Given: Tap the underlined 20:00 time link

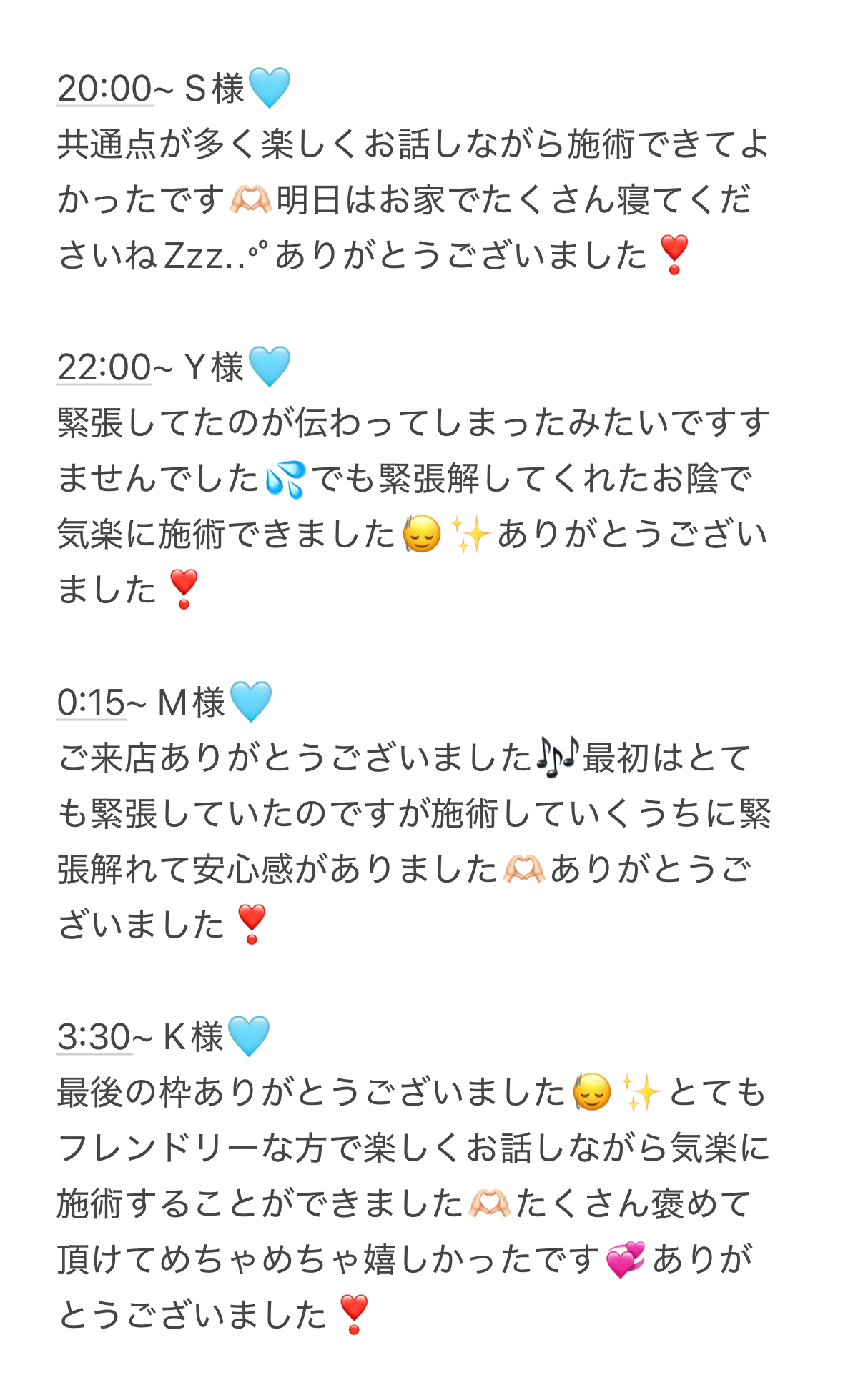Looking at the screenshot, I should (x=104, y=89).
